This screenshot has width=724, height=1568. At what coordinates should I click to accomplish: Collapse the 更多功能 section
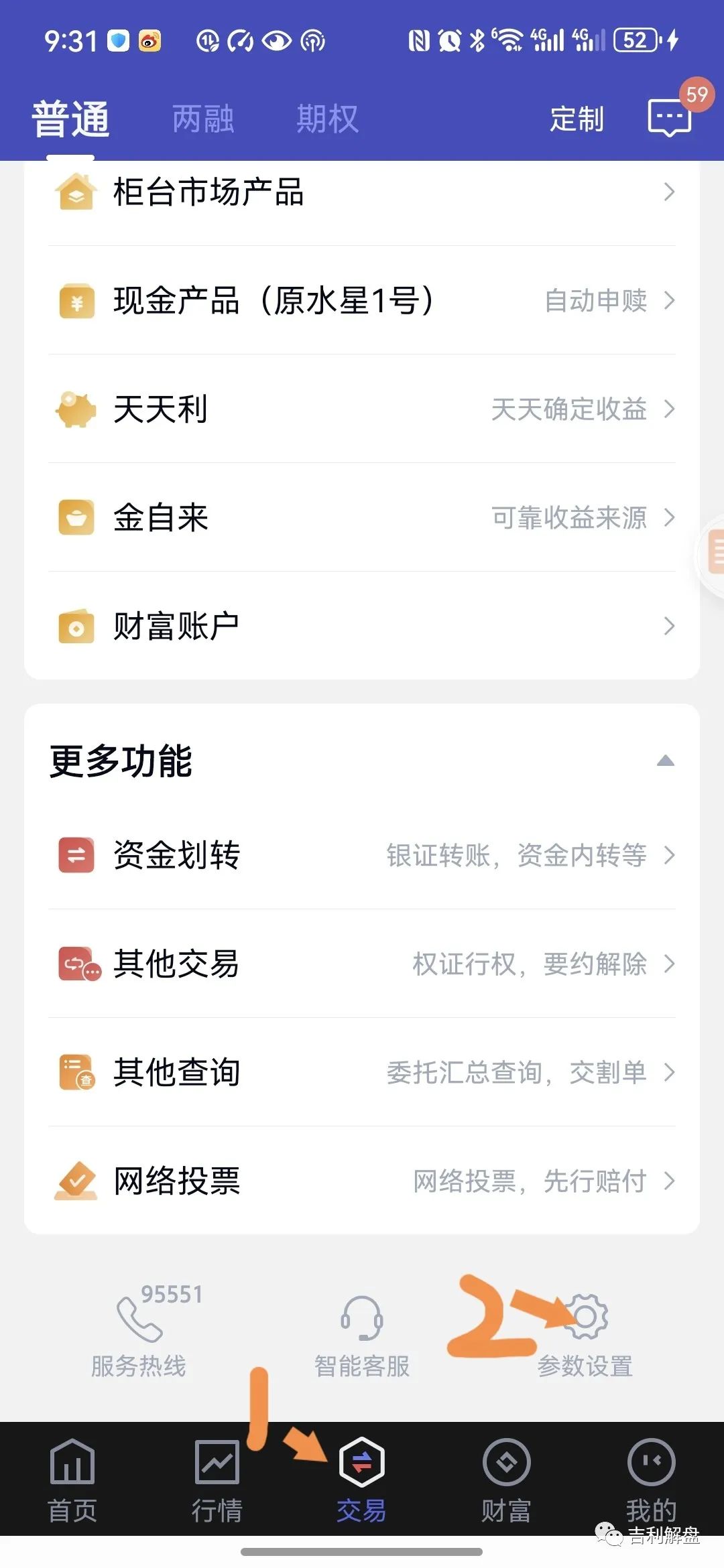(x=665, y=761)
